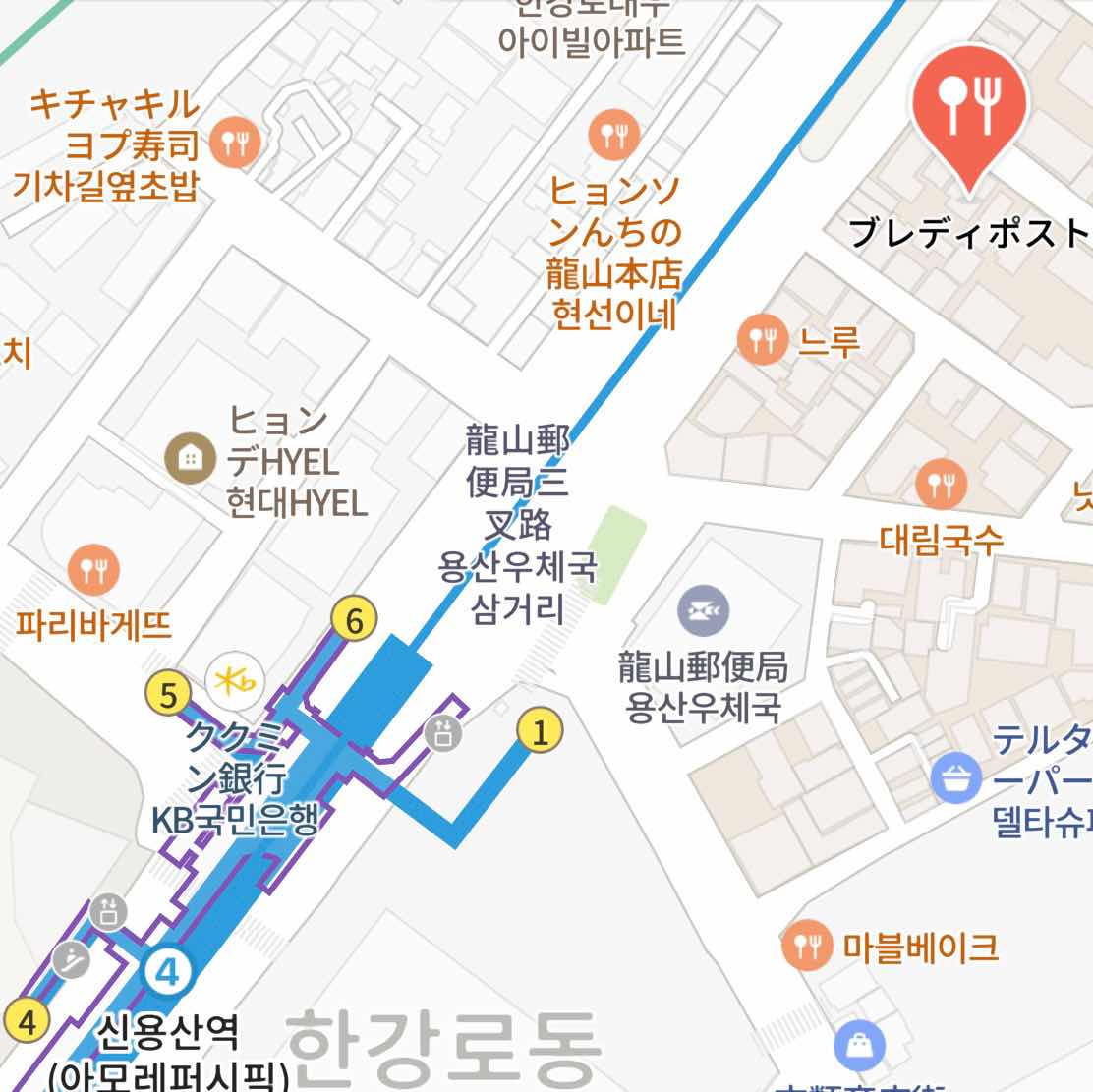This screenshot has width=1093, height=1092.
Task: Tap subway exit 6 marker
Action: click(x=355, y=621)
